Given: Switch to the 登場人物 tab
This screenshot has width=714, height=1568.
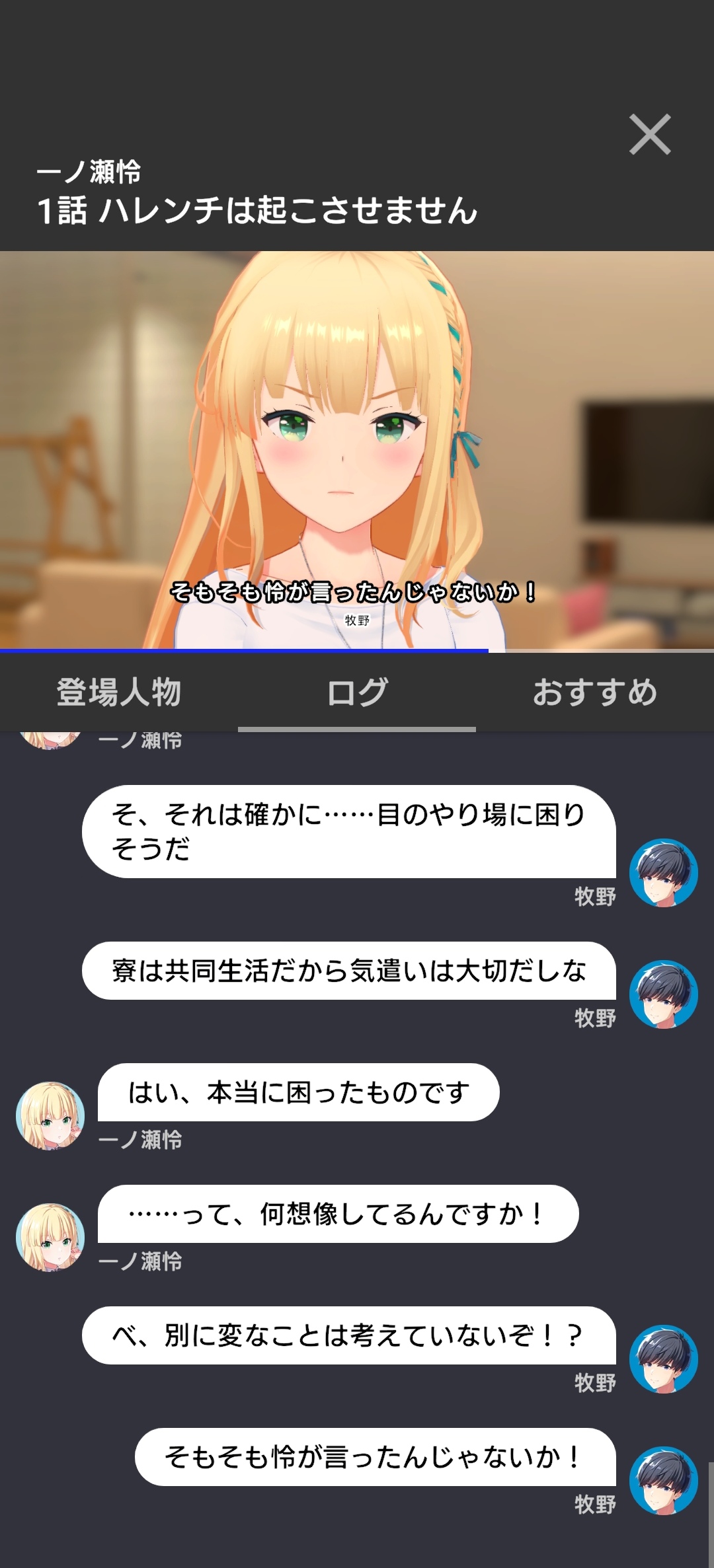Looking at the screenshot, I should [x=119, y=692].
